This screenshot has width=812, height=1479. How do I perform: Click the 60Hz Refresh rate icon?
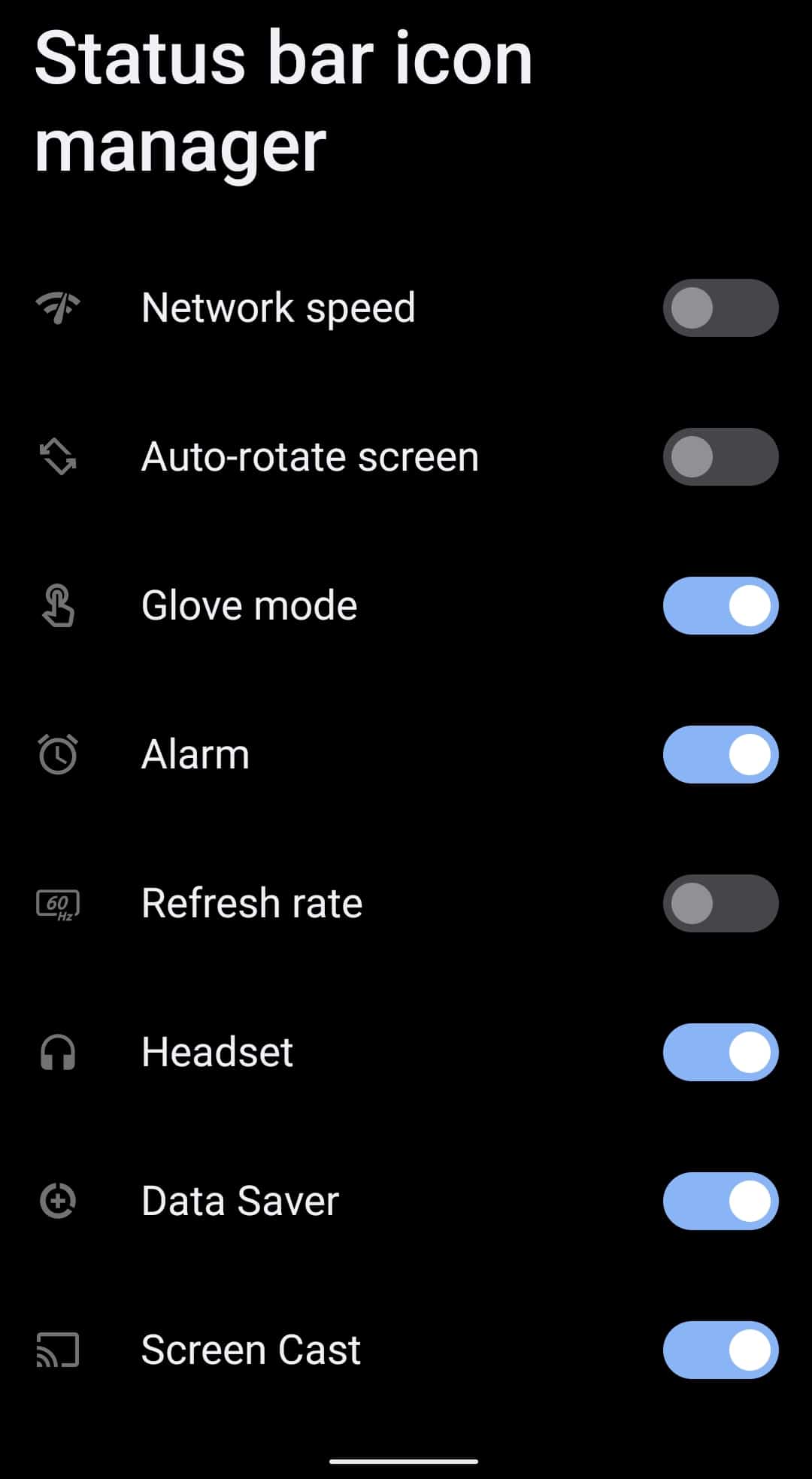coord(59,903)
